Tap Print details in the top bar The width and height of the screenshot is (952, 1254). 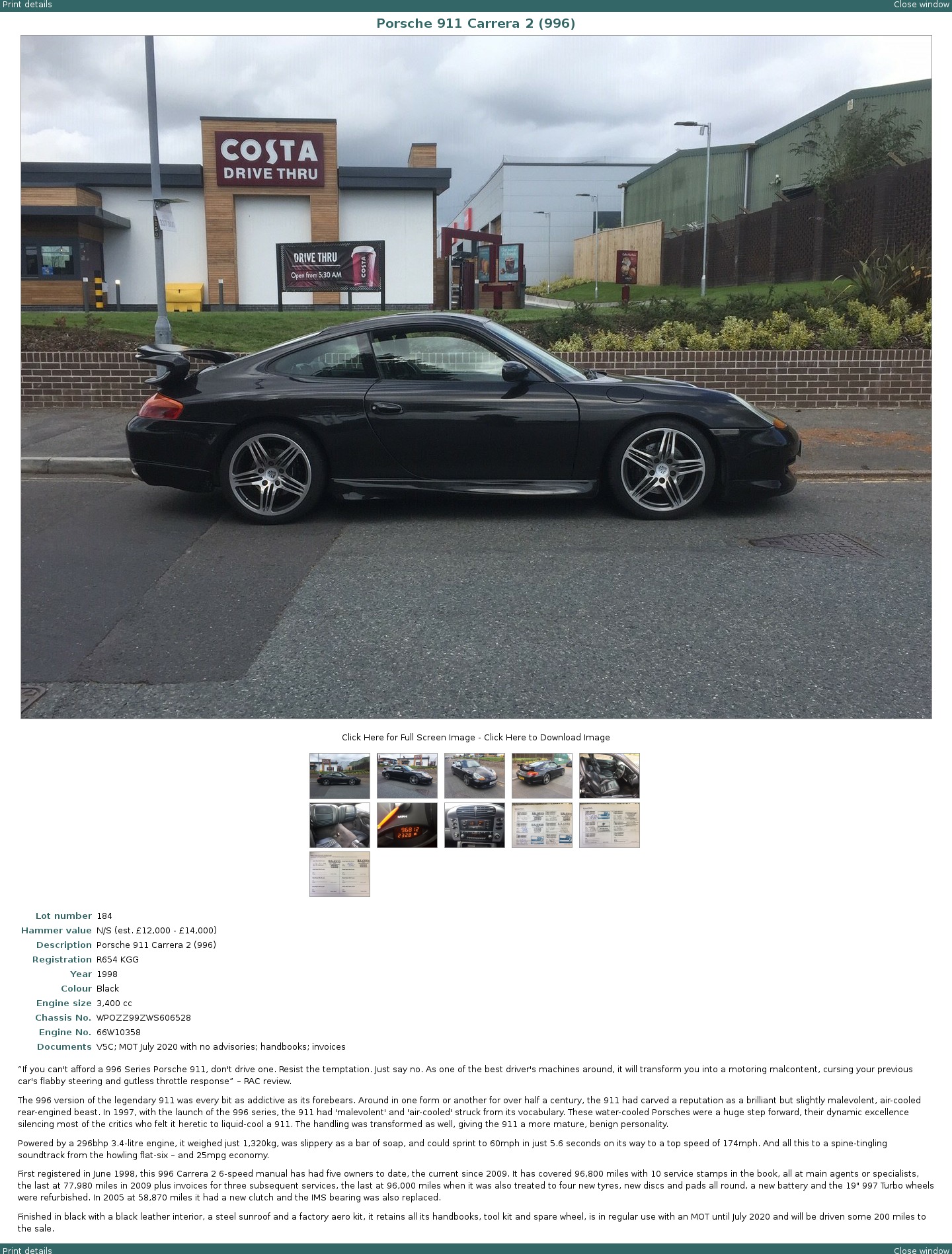click(x=27, y=5)
